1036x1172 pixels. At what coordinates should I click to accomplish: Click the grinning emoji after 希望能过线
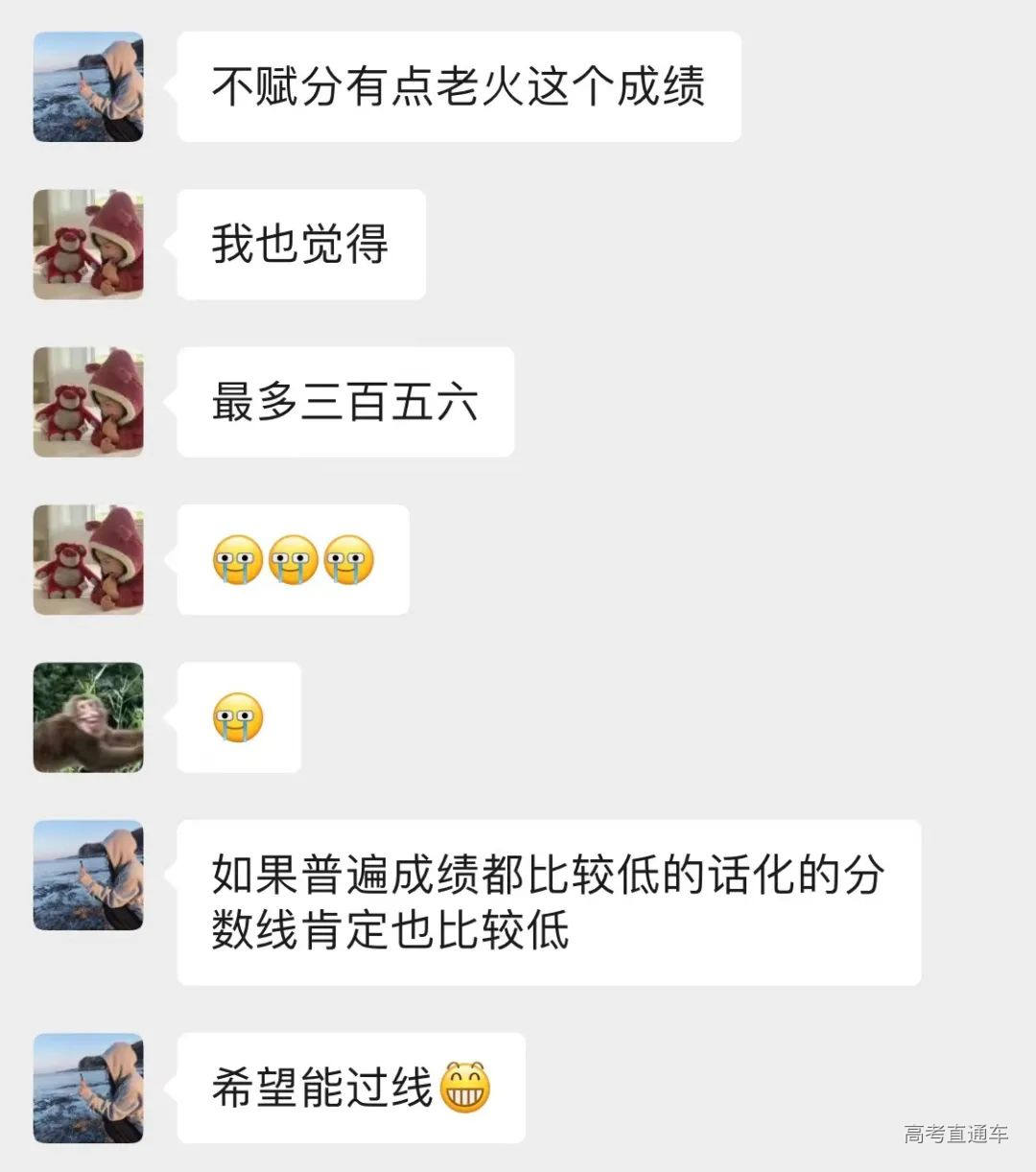466,1084
